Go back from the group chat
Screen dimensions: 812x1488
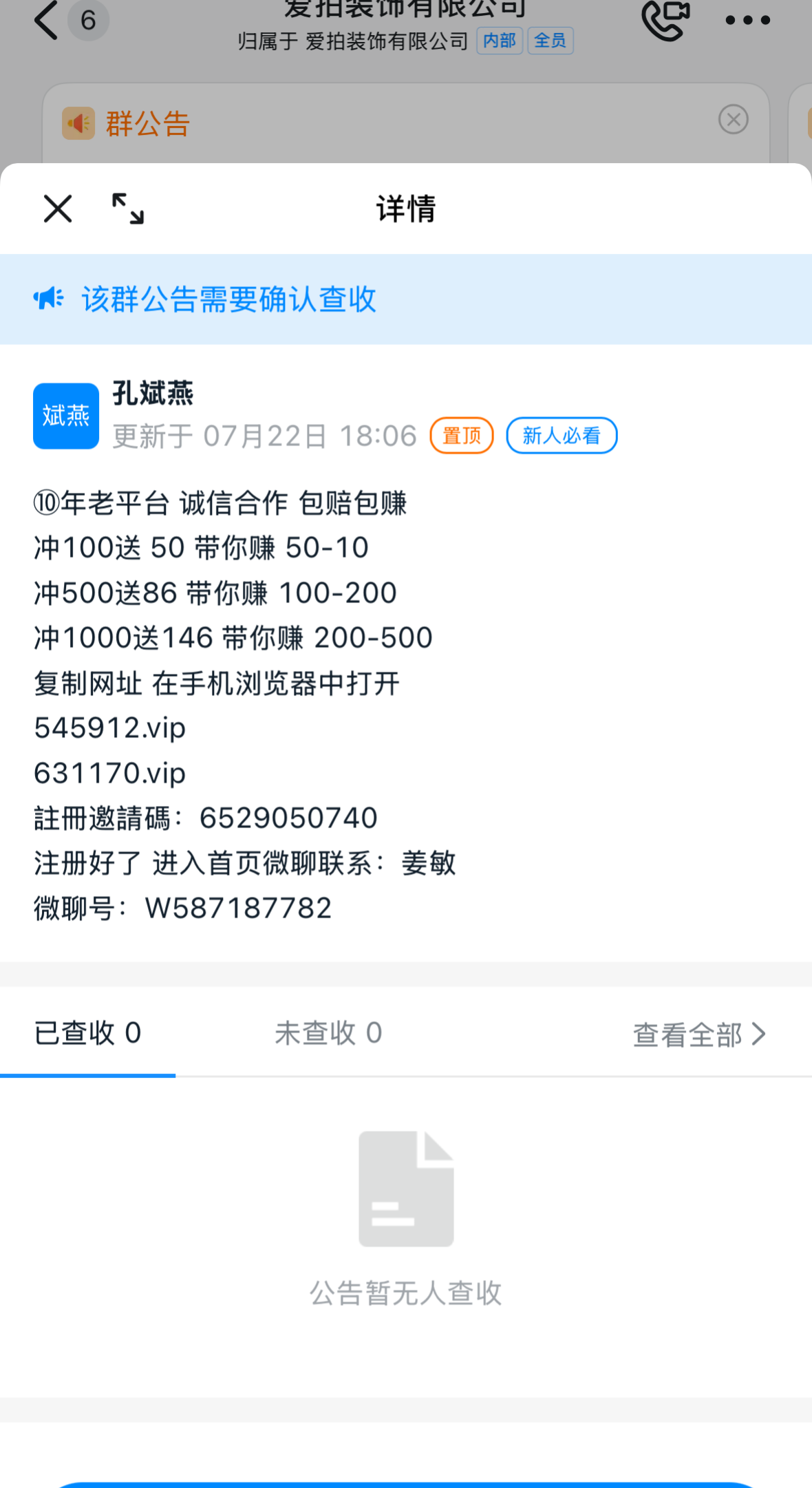click(46, 20)
